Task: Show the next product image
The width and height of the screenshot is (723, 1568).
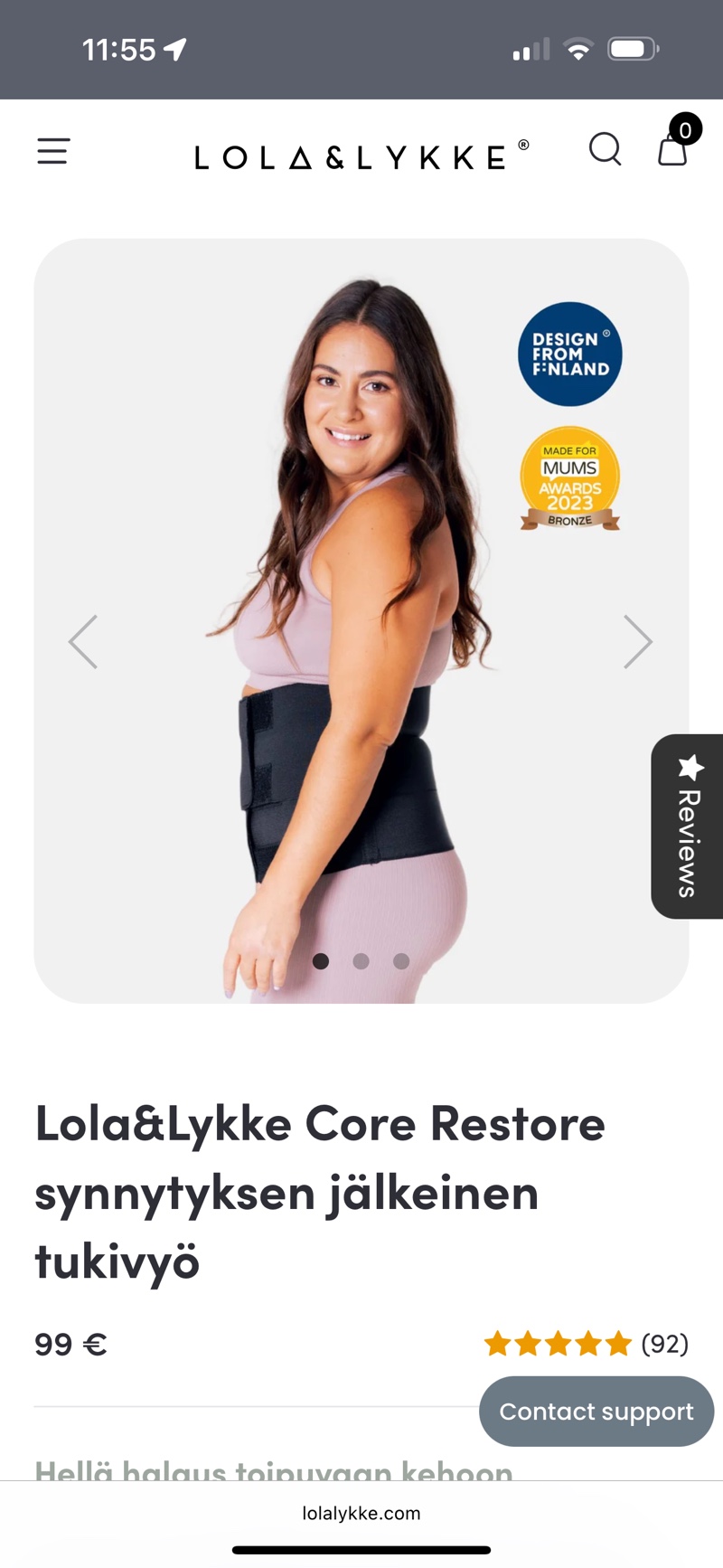Action: pyautogui.click(x=637, y=642)
